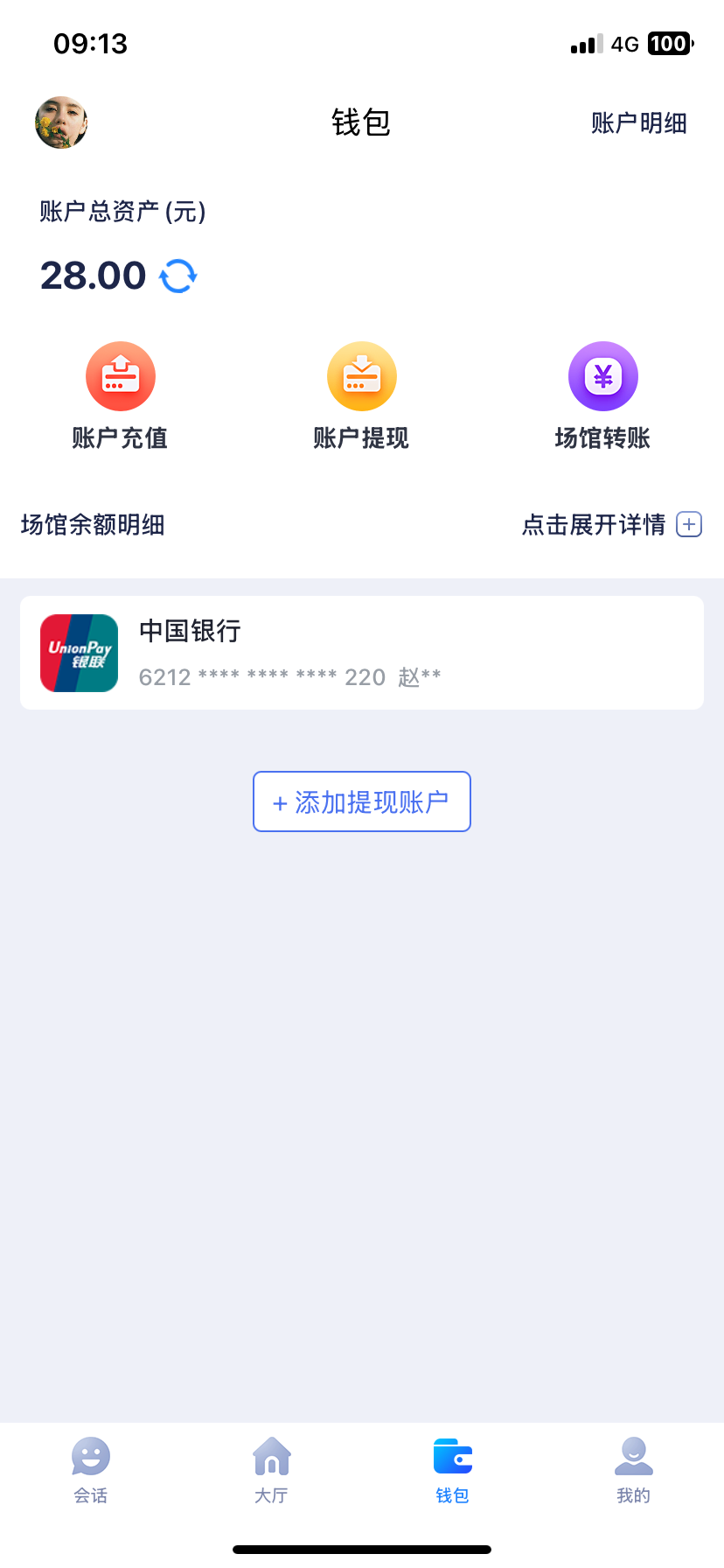The height and width of the screenshot is (1568, 724).
Task: Switch to the 会话 tab
Action: pos(91,1470)
